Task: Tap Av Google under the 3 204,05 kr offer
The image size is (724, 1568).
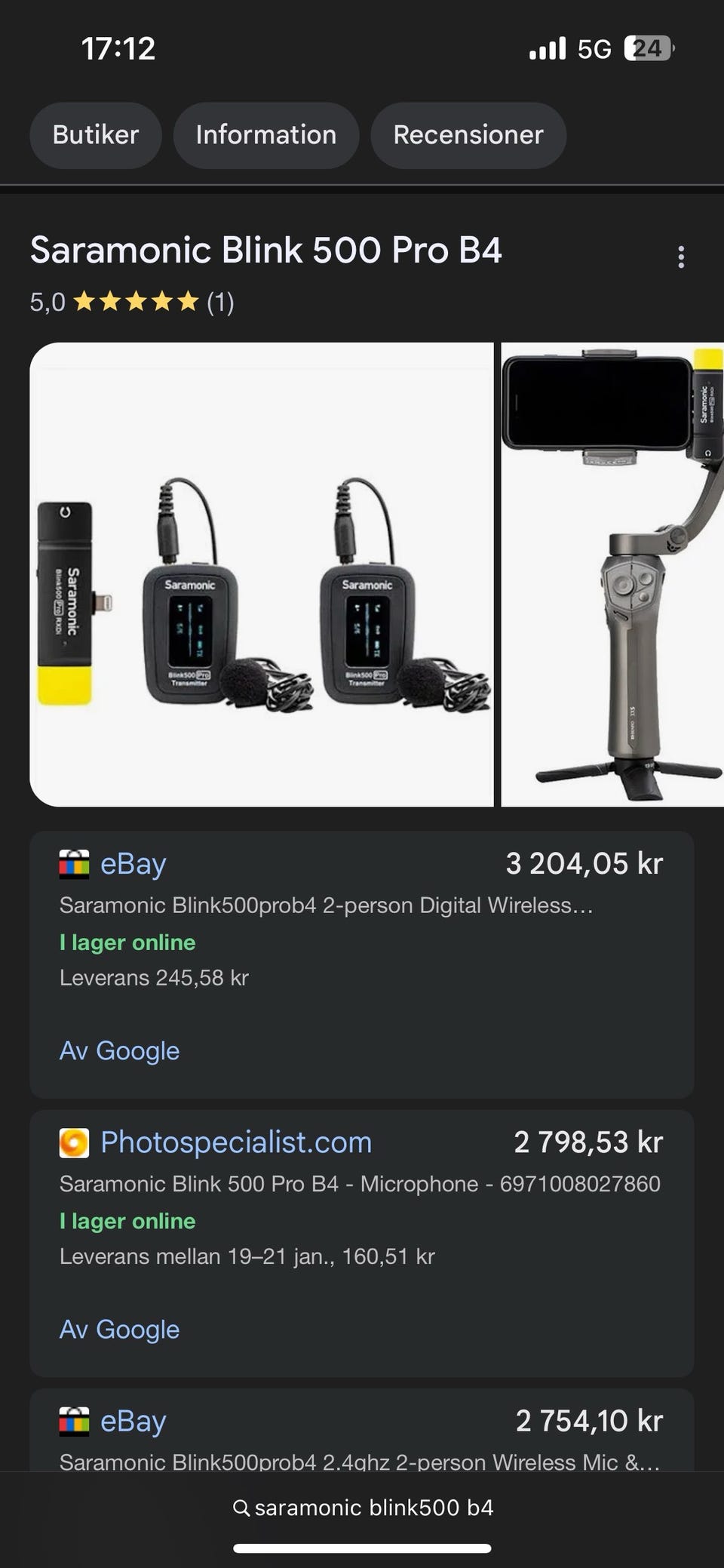Action: coord(120,1051)
